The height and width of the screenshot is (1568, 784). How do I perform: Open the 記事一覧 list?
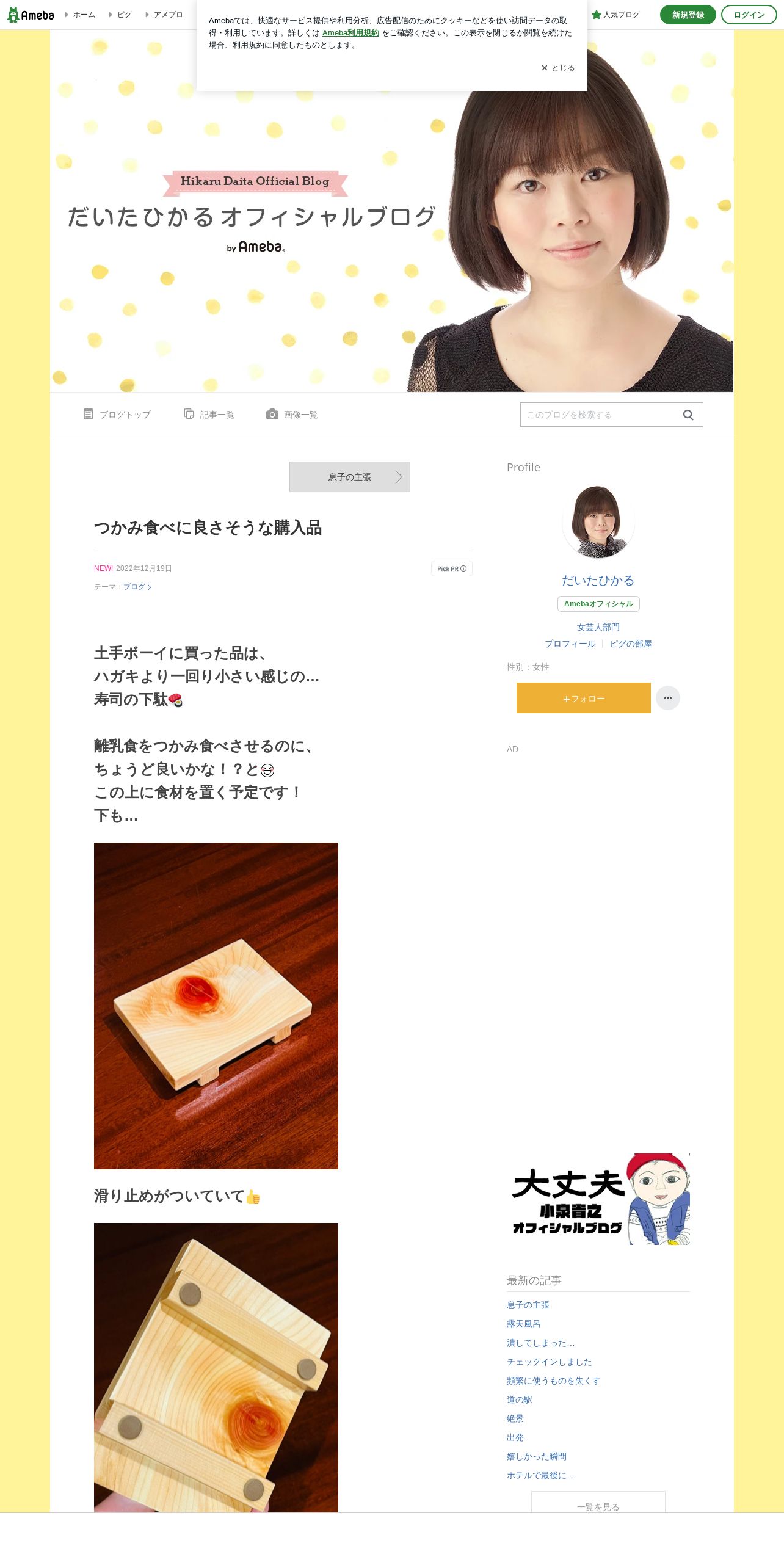209,415
